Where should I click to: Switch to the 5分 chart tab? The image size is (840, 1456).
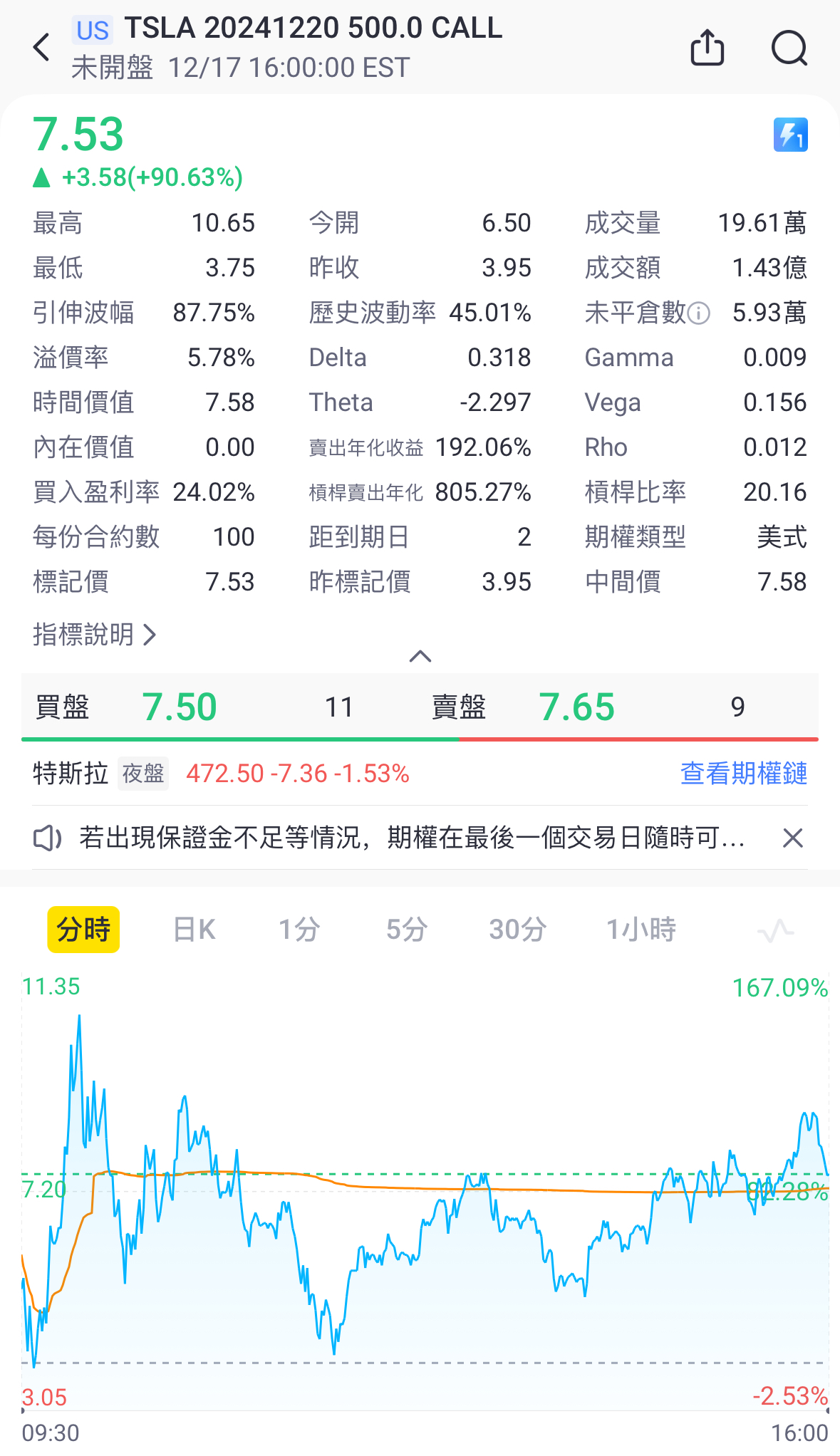tap(407, 930)
